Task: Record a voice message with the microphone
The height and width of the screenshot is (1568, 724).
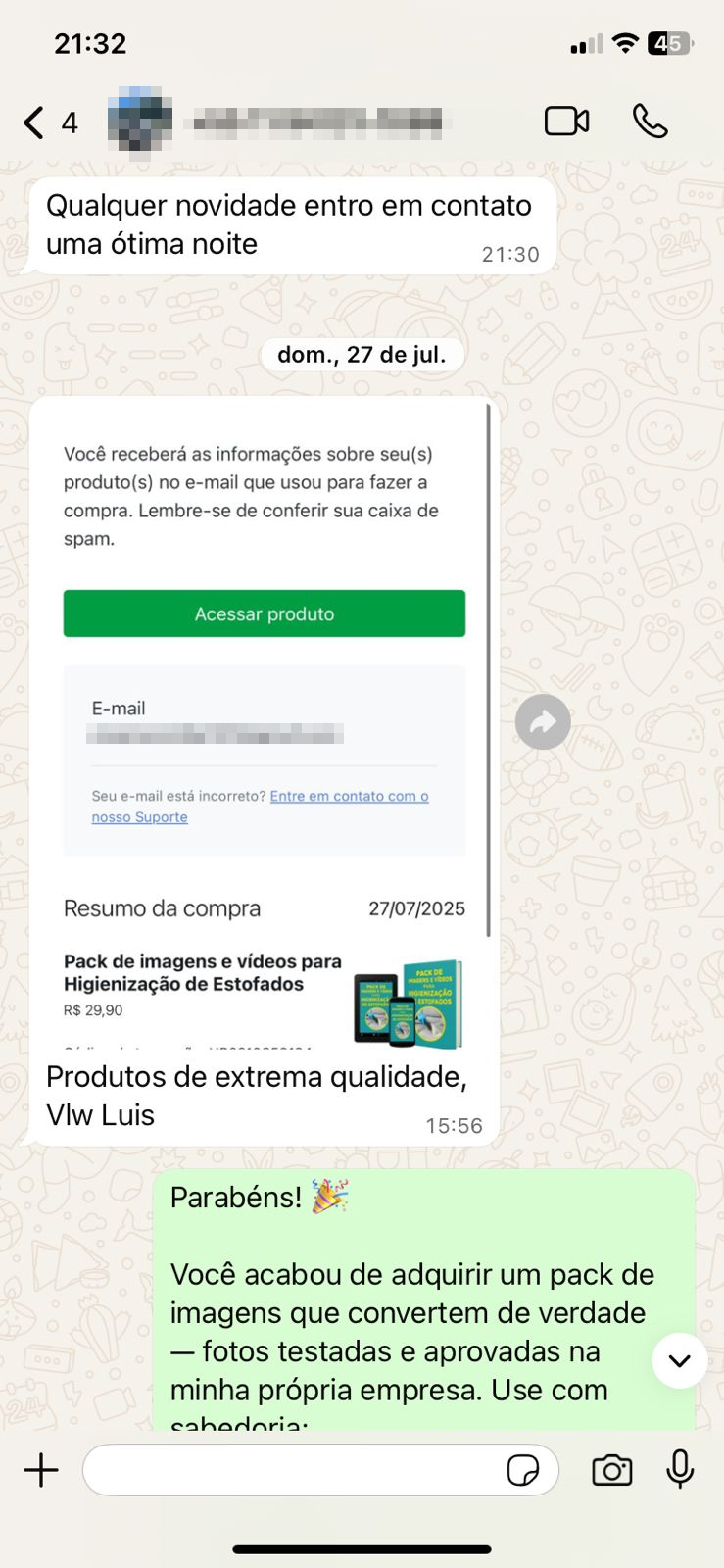Action: pyautogui.click(x=680, y=1470)
